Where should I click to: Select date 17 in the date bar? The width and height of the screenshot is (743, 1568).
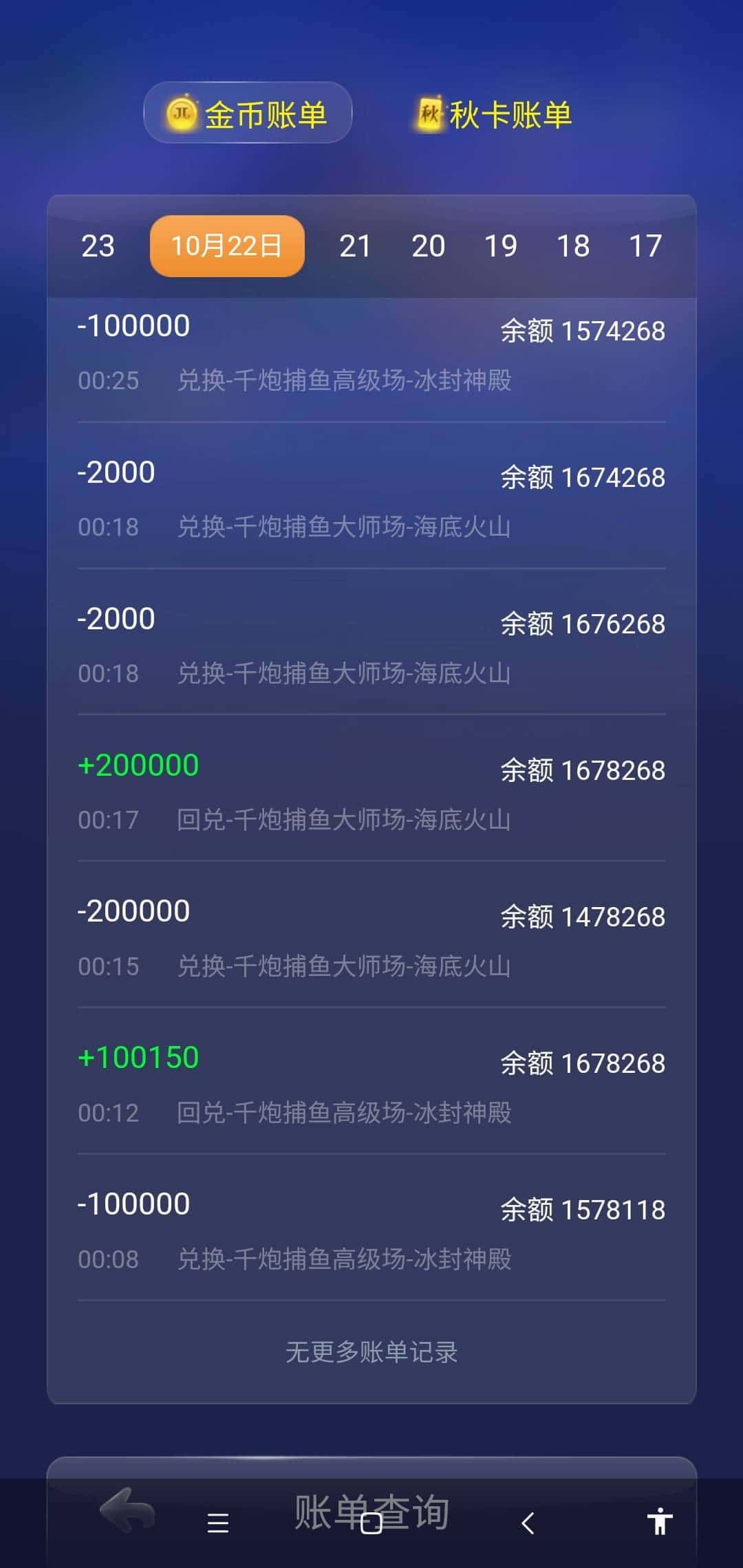tap(647, 246)
